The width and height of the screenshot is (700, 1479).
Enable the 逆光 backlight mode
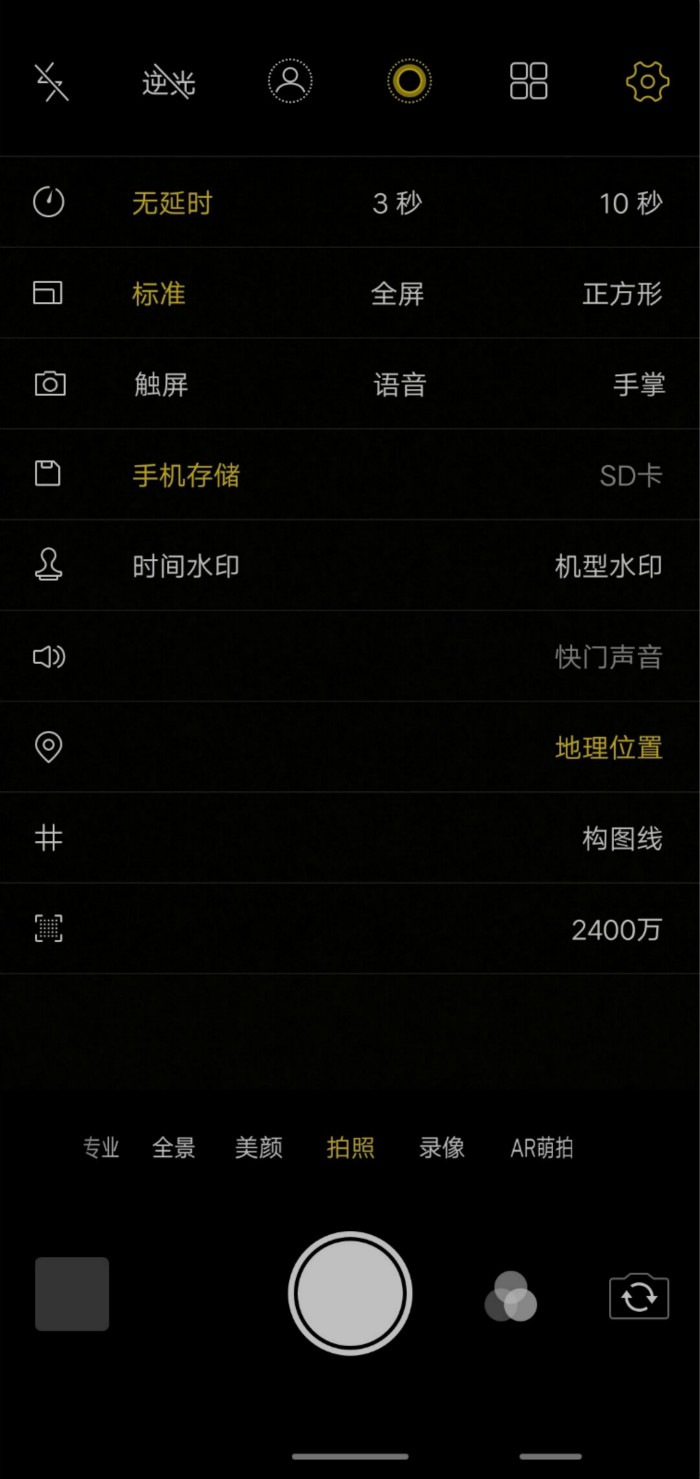click(168, 82)
